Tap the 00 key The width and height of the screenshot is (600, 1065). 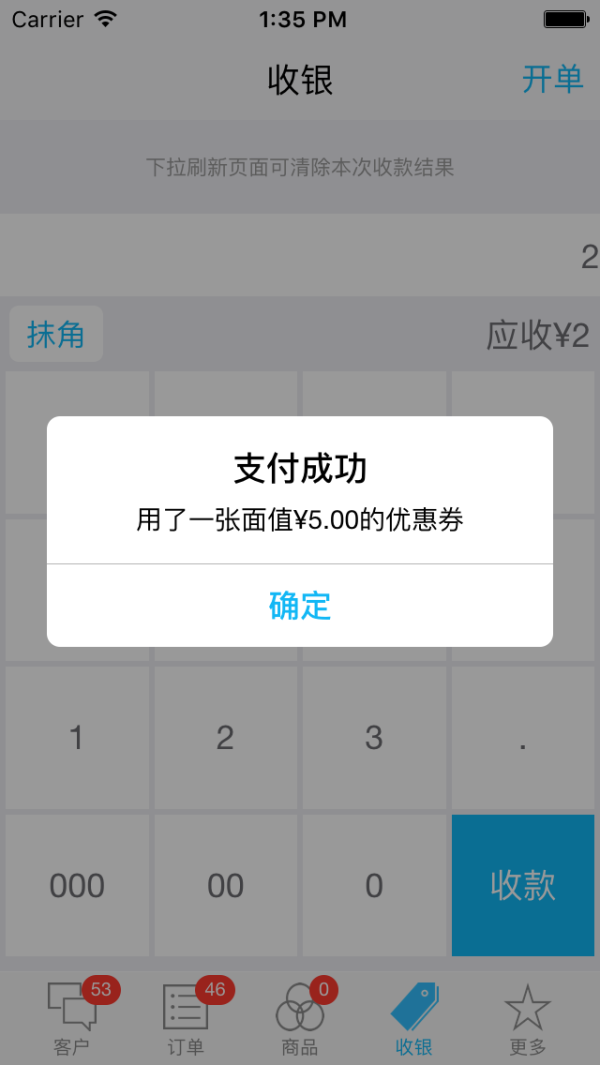coord(226,885)
